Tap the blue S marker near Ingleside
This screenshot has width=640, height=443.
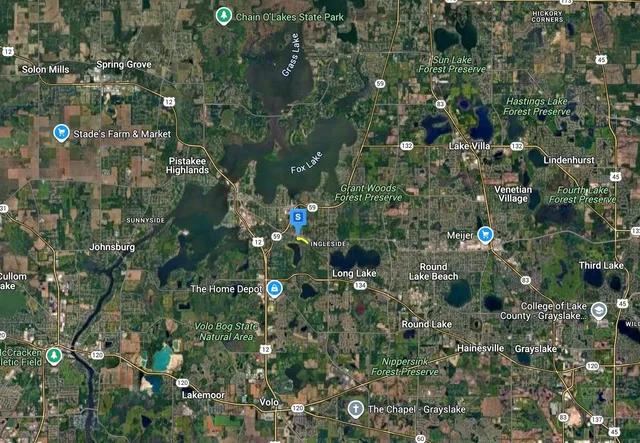(297, 217)
